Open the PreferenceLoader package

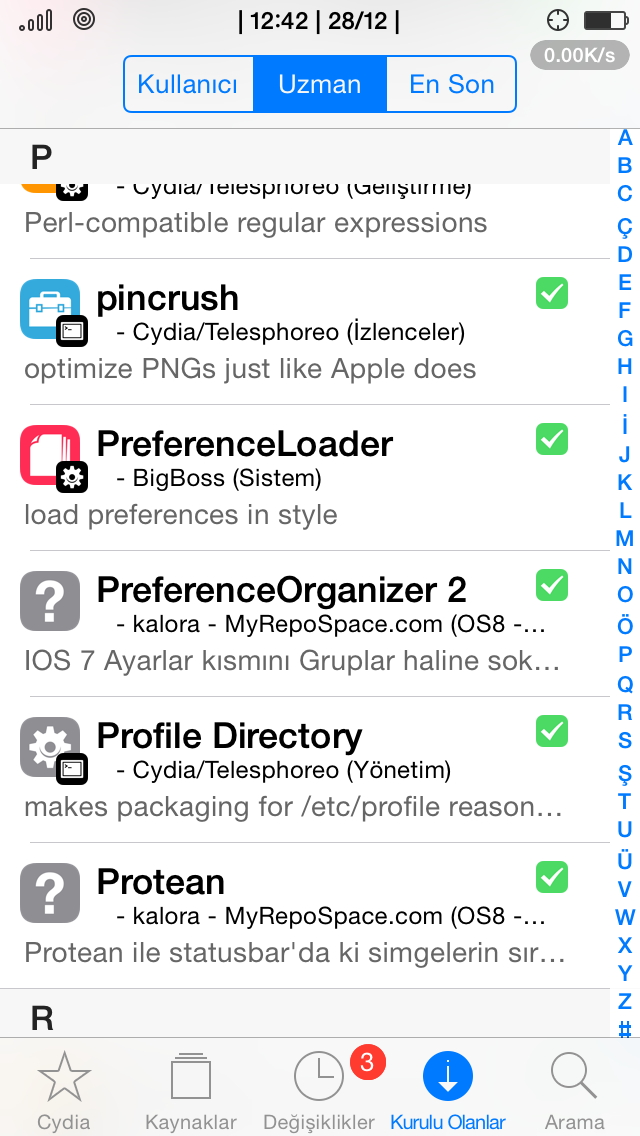304,477
